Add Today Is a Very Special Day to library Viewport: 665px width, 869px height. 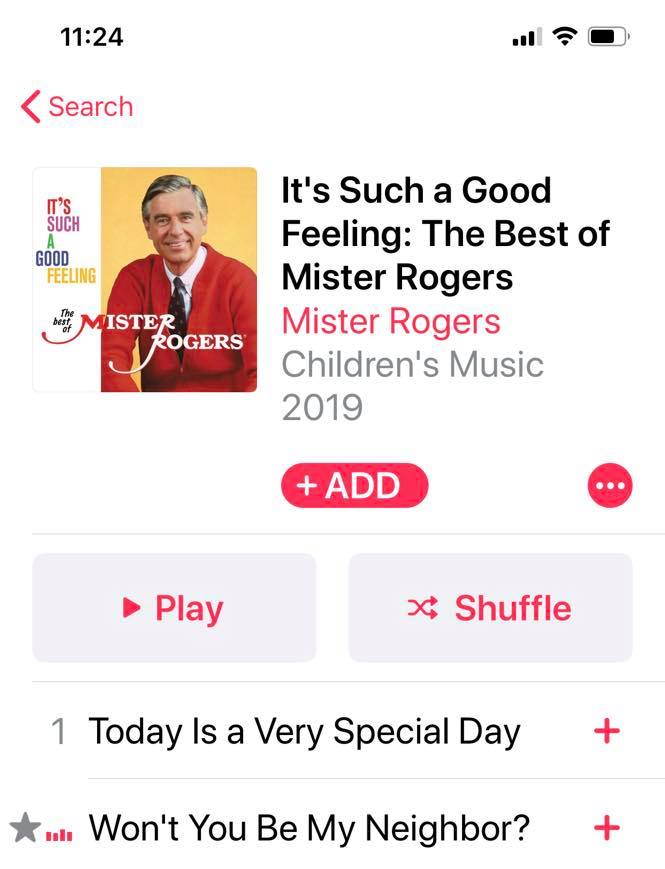(x=607, y=732)
